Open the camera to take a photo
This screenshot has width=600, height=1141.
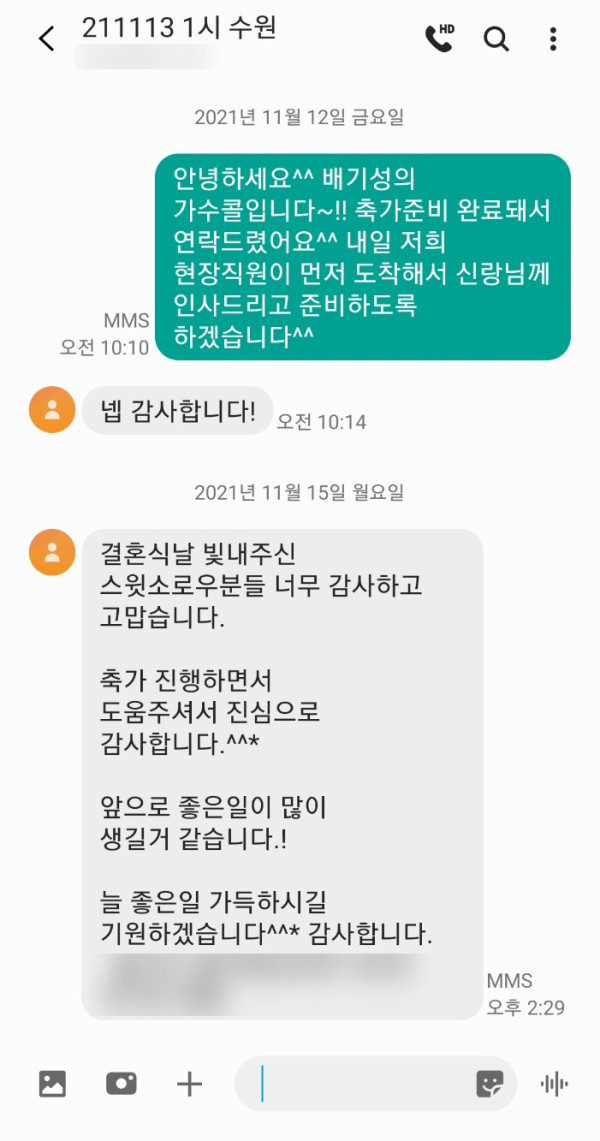121,1083
